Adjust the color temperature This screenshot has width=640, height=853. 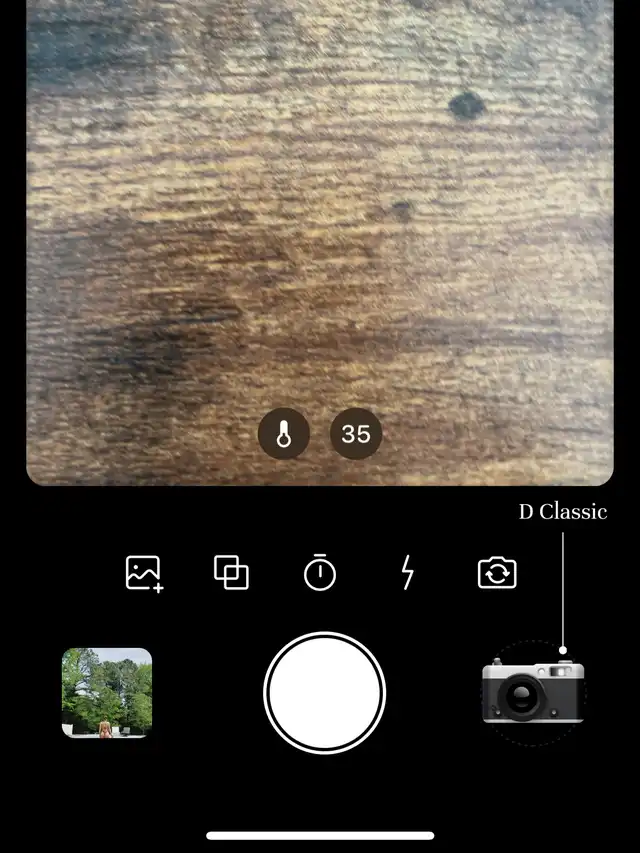284,434
